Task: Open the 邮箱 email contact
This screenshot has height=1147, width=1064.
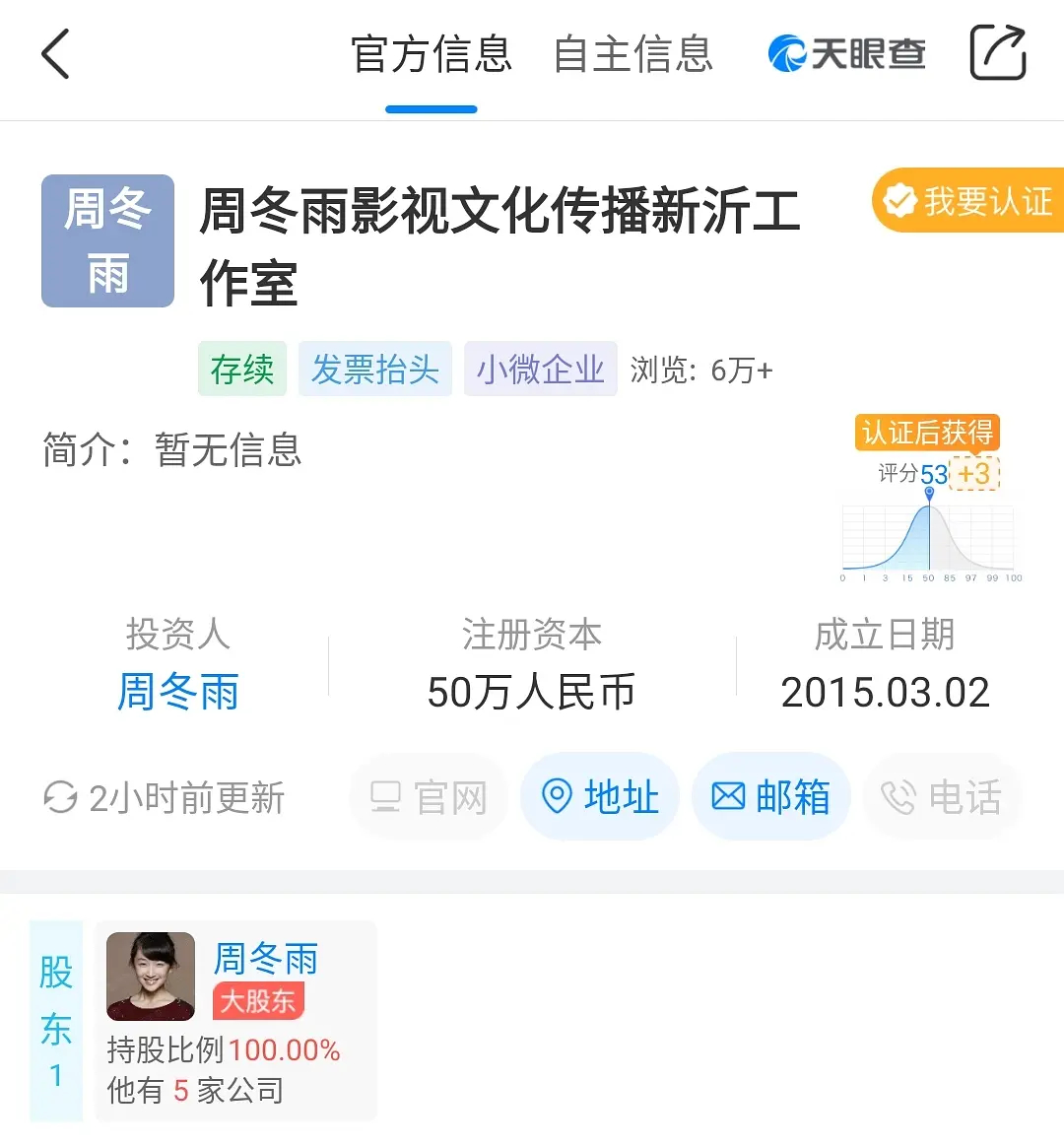Action: (x=771, y=797)
